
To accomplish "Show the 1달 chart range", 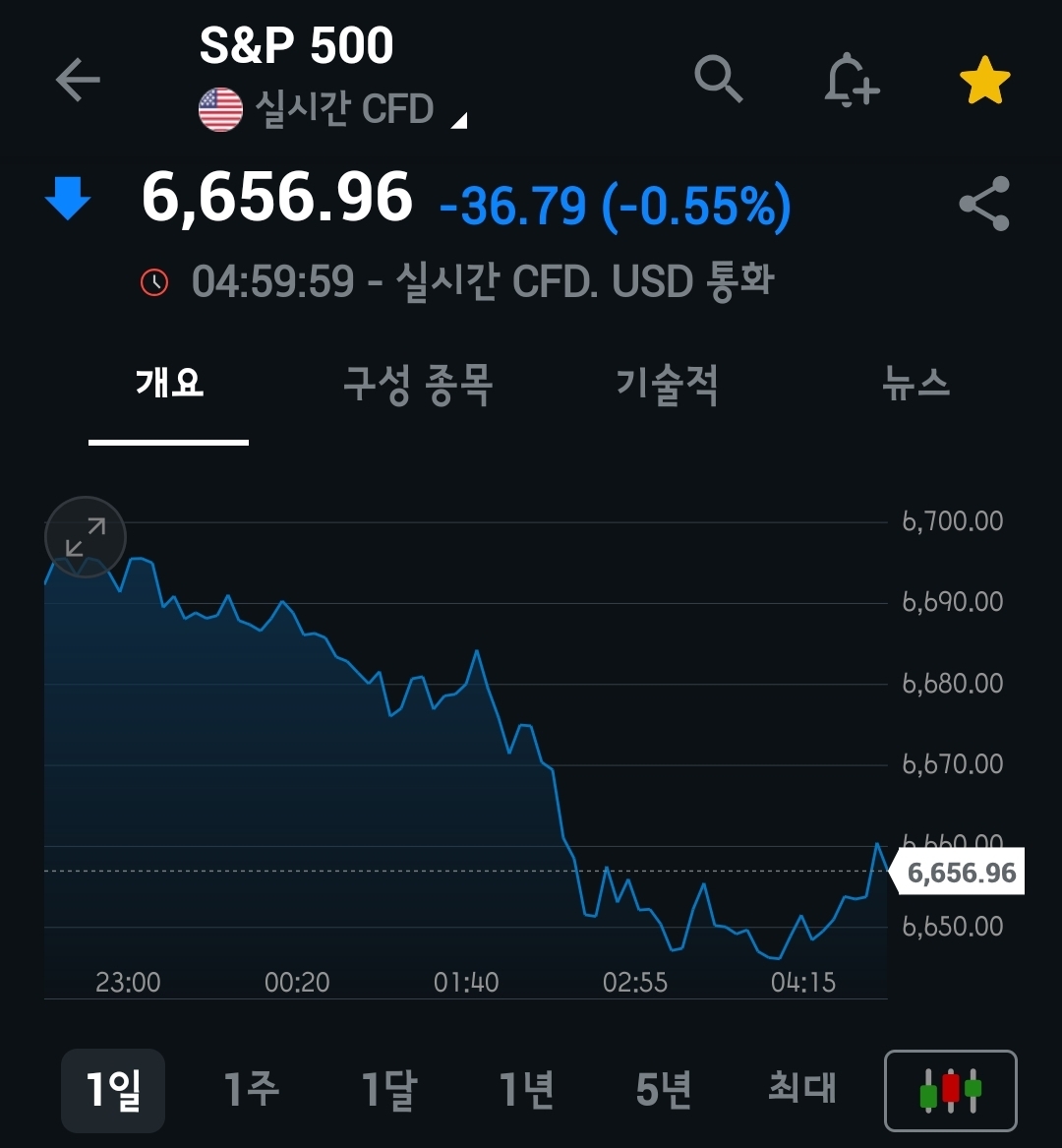I will coord(388,1090).
